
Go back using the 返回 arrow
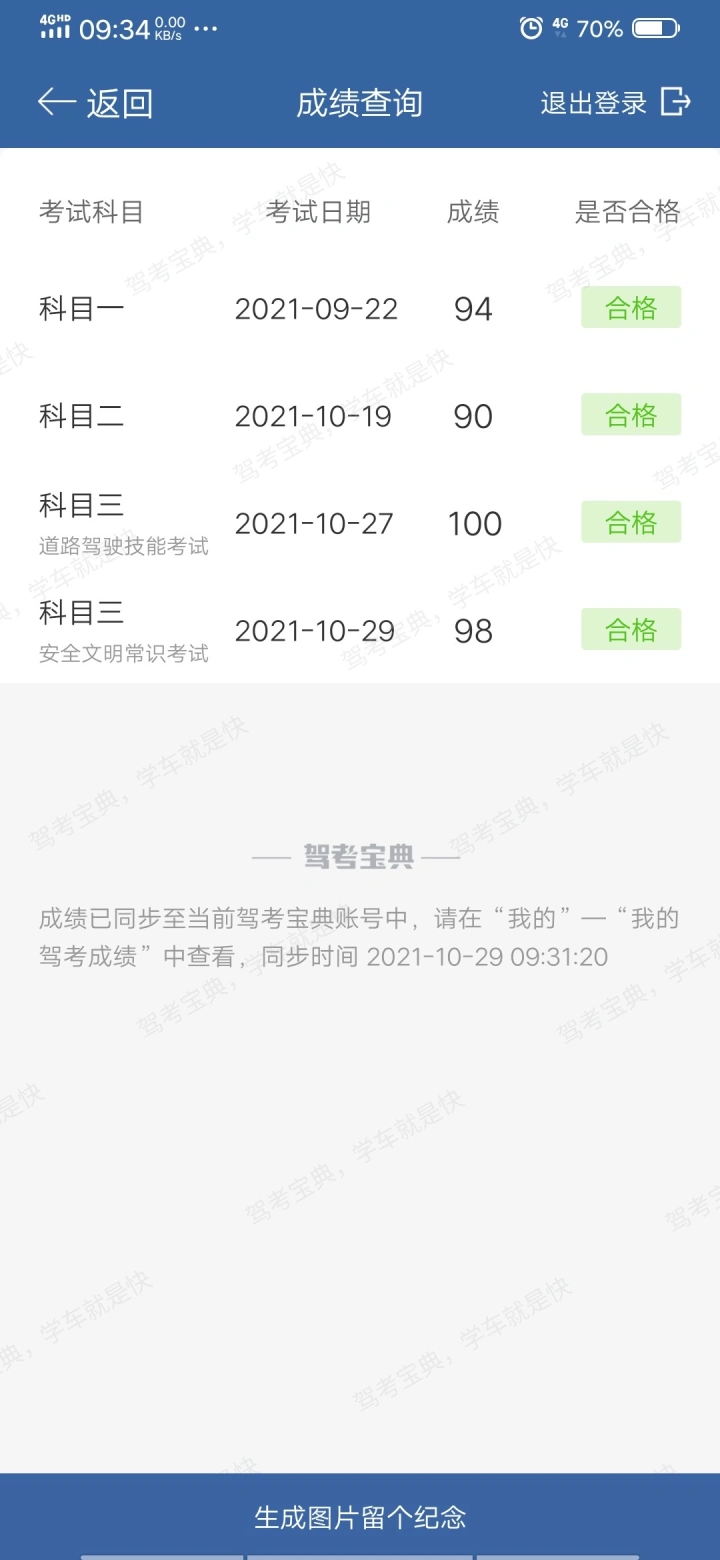click(x=94, y=103)
